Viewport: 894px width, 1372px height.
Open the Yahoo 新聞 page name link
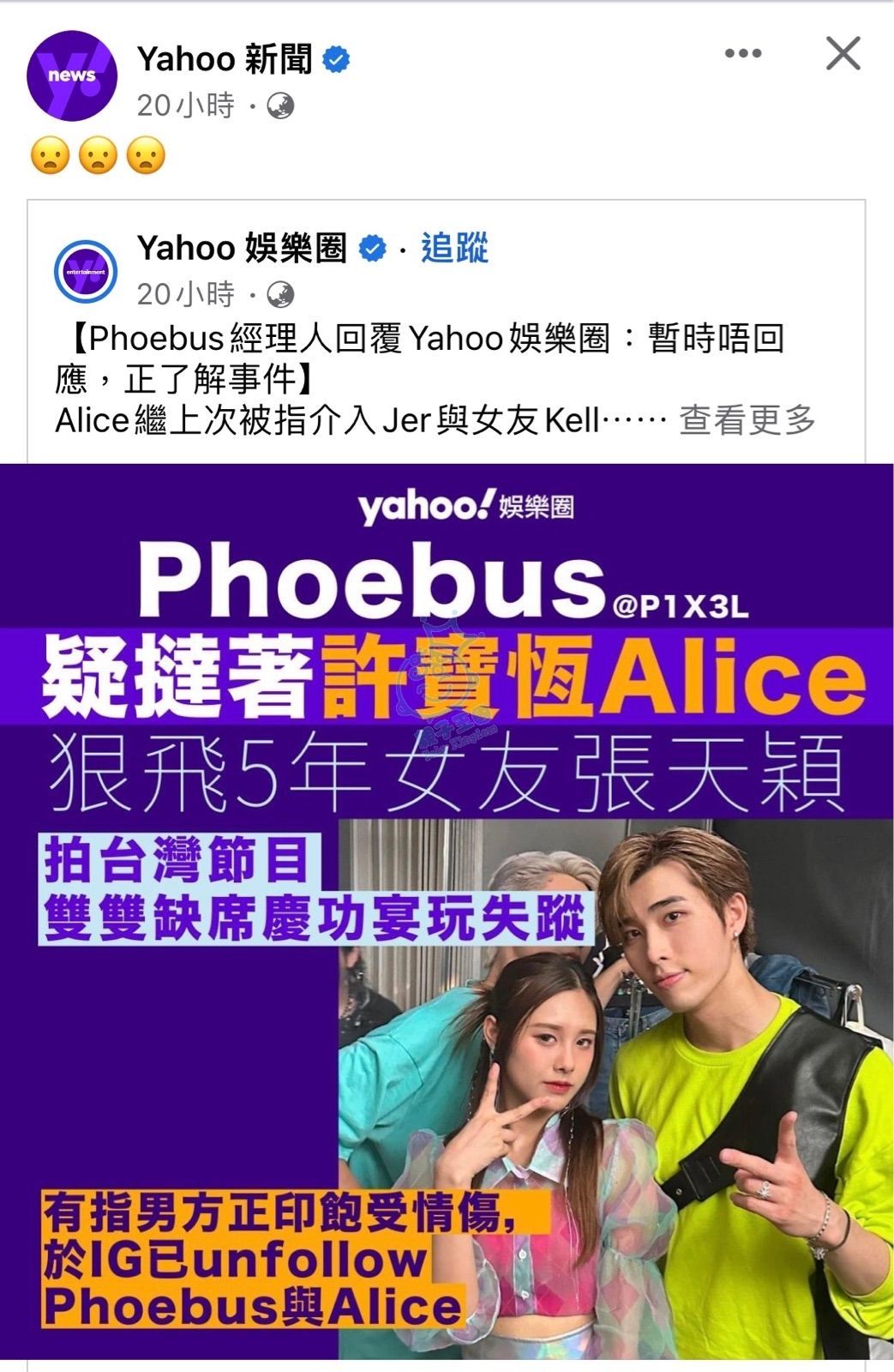point(225,59)
